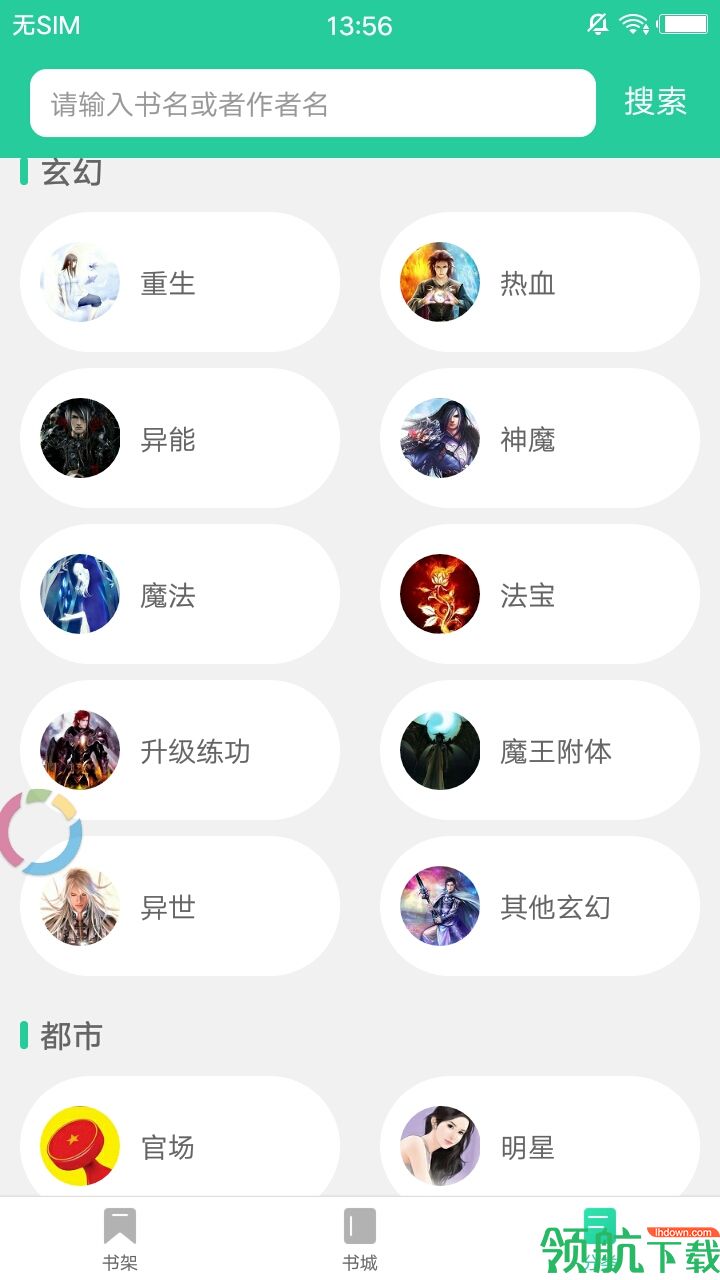The width and height of the screenshot is (720, 1280).
Task: Open the 玄幻 section header
Action: tap(66, 172)
